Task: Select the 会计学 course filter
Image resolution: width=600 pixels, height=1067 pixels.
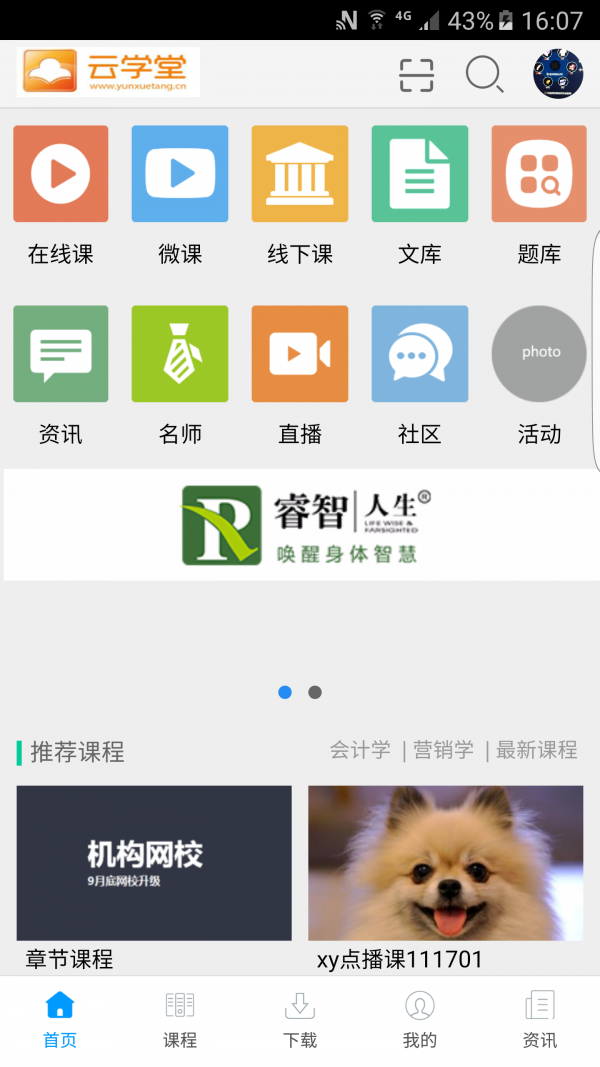Action: (360, 750)
